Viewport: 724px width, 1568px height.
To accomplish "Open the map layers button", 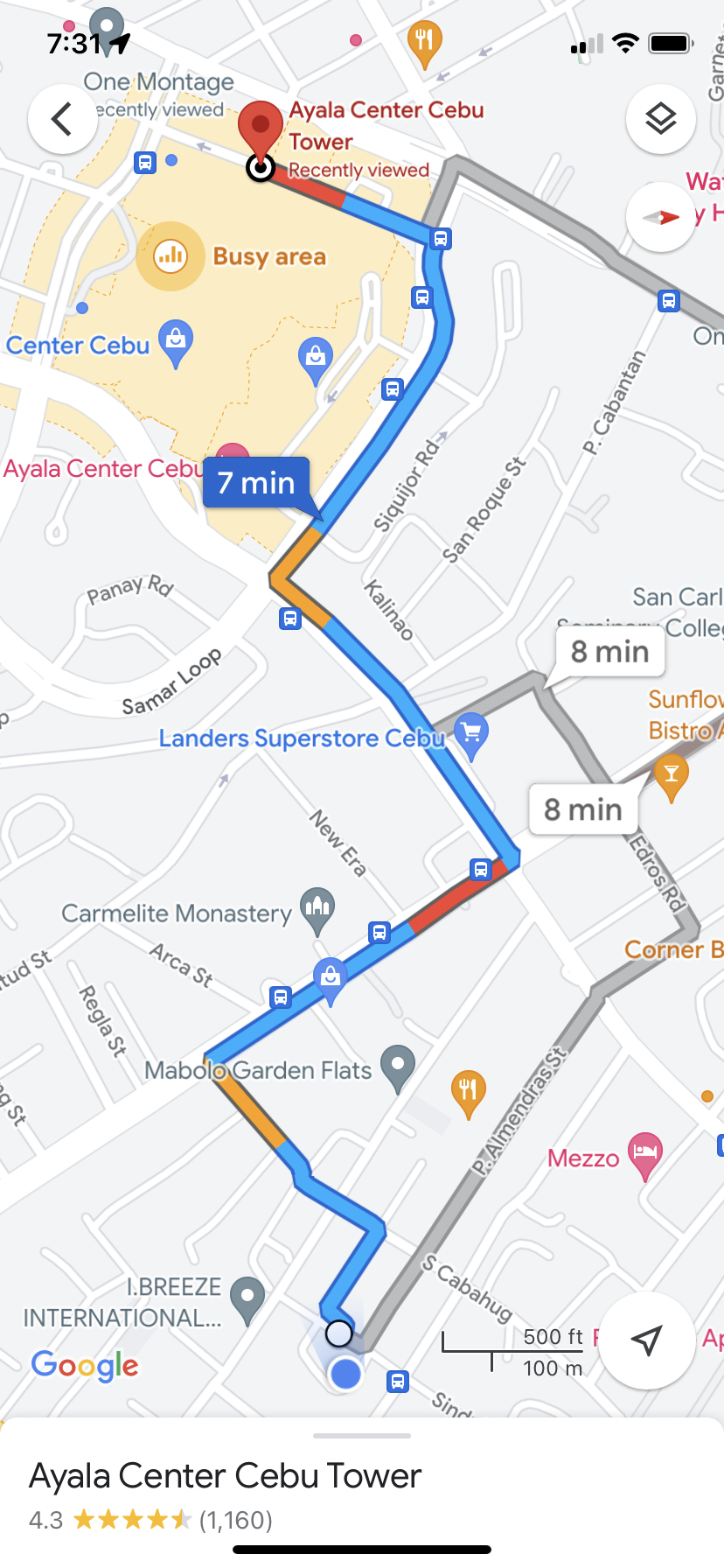I will coord(660,119).
